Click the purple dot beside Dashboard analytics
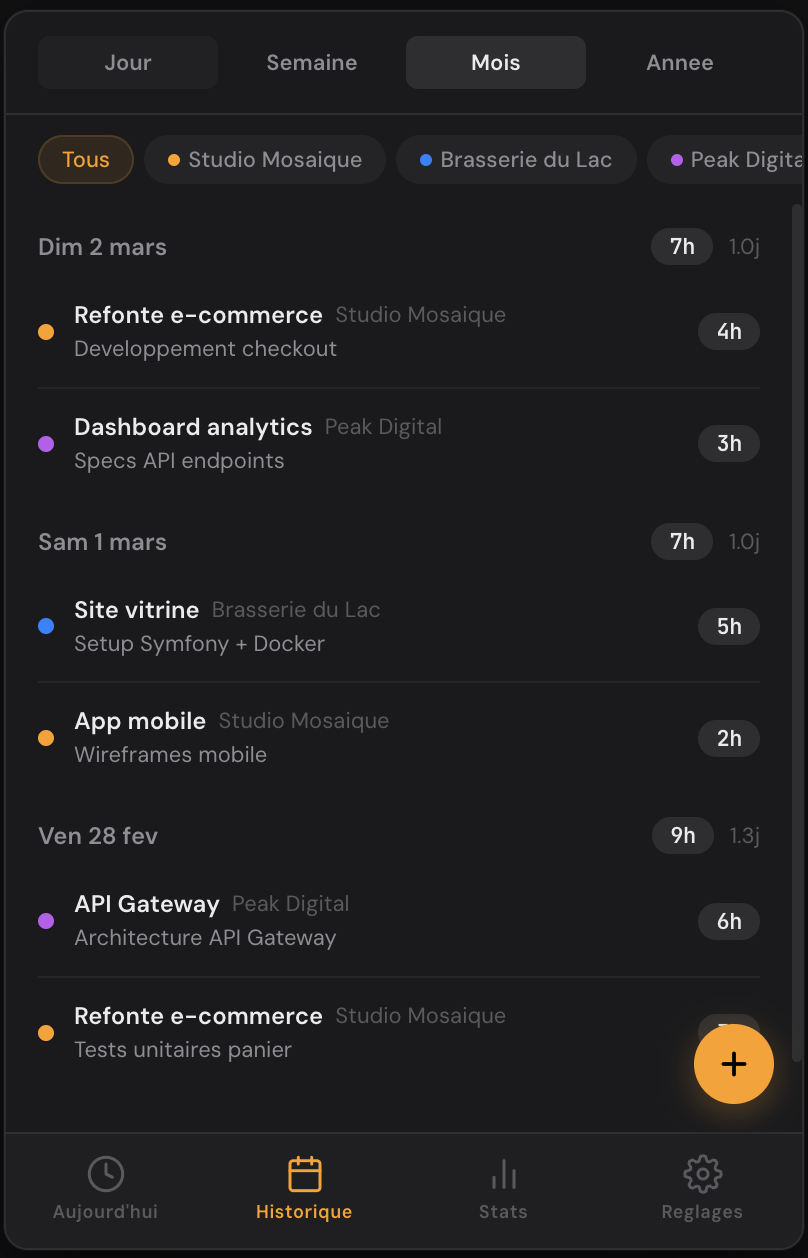Image resolution: width=808 pixels, height=1258 pixels. (45, 443)
